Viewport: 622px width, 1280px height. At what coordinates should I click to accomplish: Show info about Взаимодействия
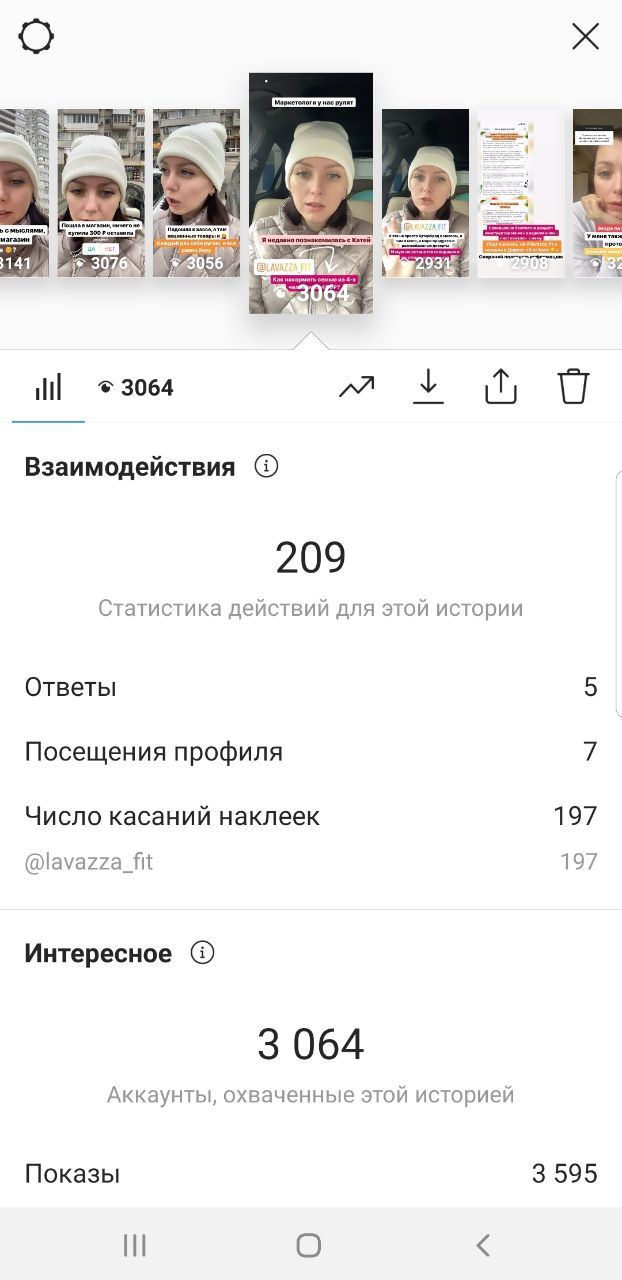tap(266, 466)
